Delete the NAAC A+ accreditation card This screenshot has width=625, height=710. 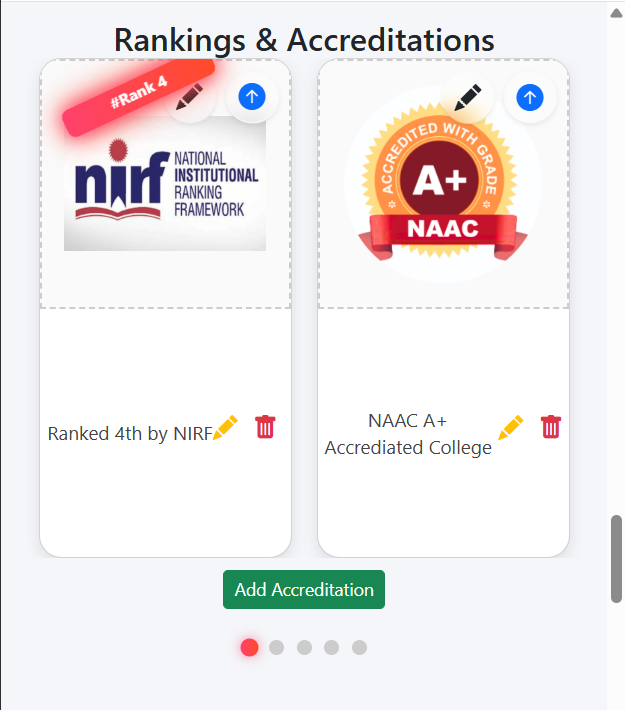[551, 427]
